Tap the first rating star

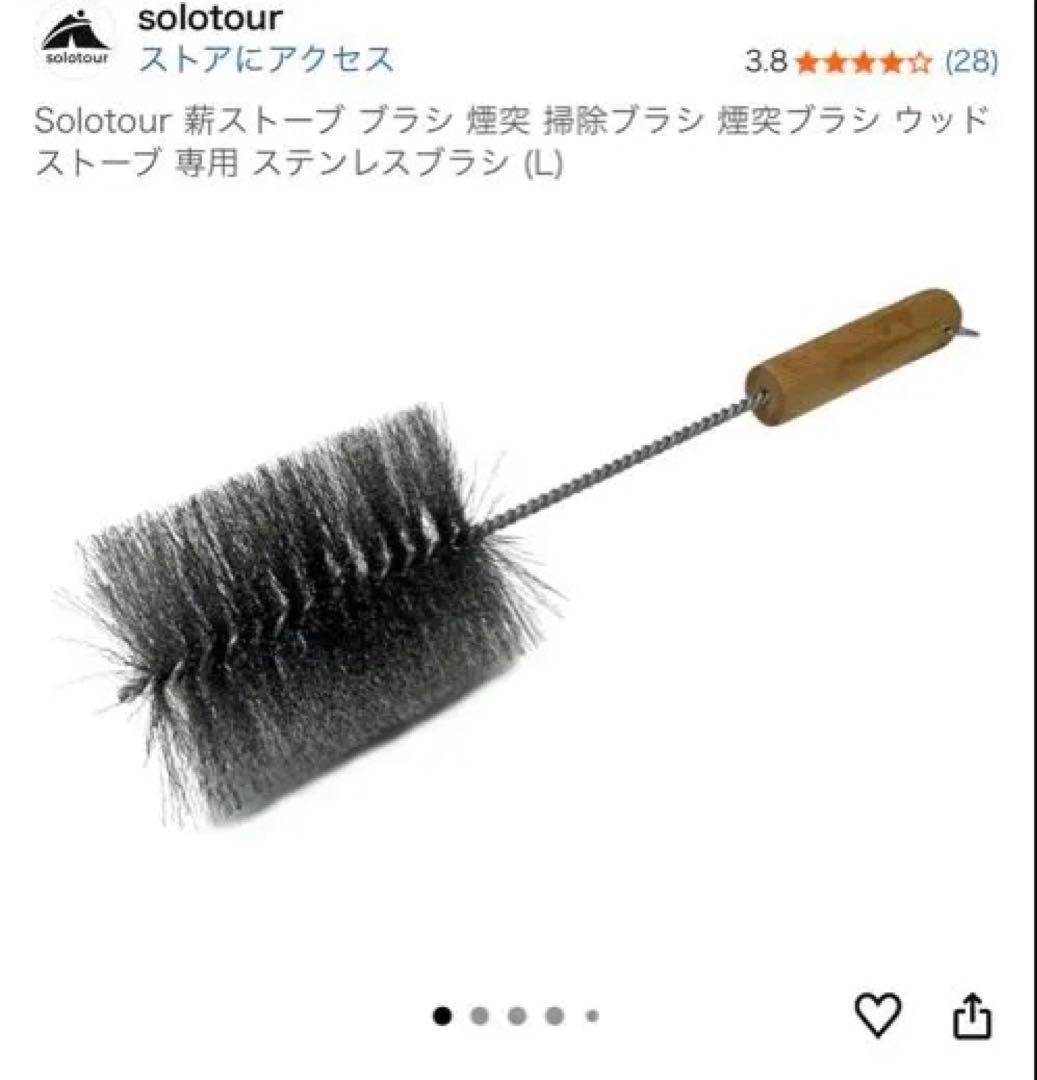[x=806, y=62]
